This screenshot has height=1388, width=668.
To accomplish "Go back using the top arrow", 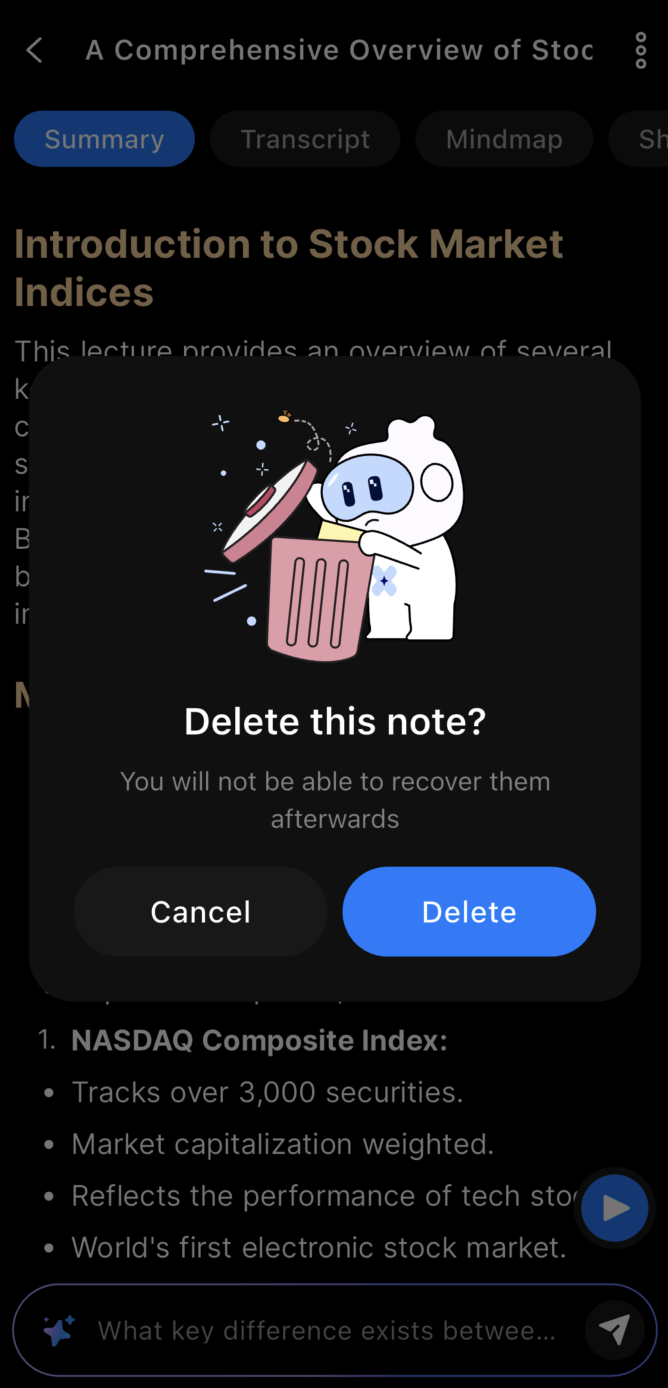I will tap(35, 50).
